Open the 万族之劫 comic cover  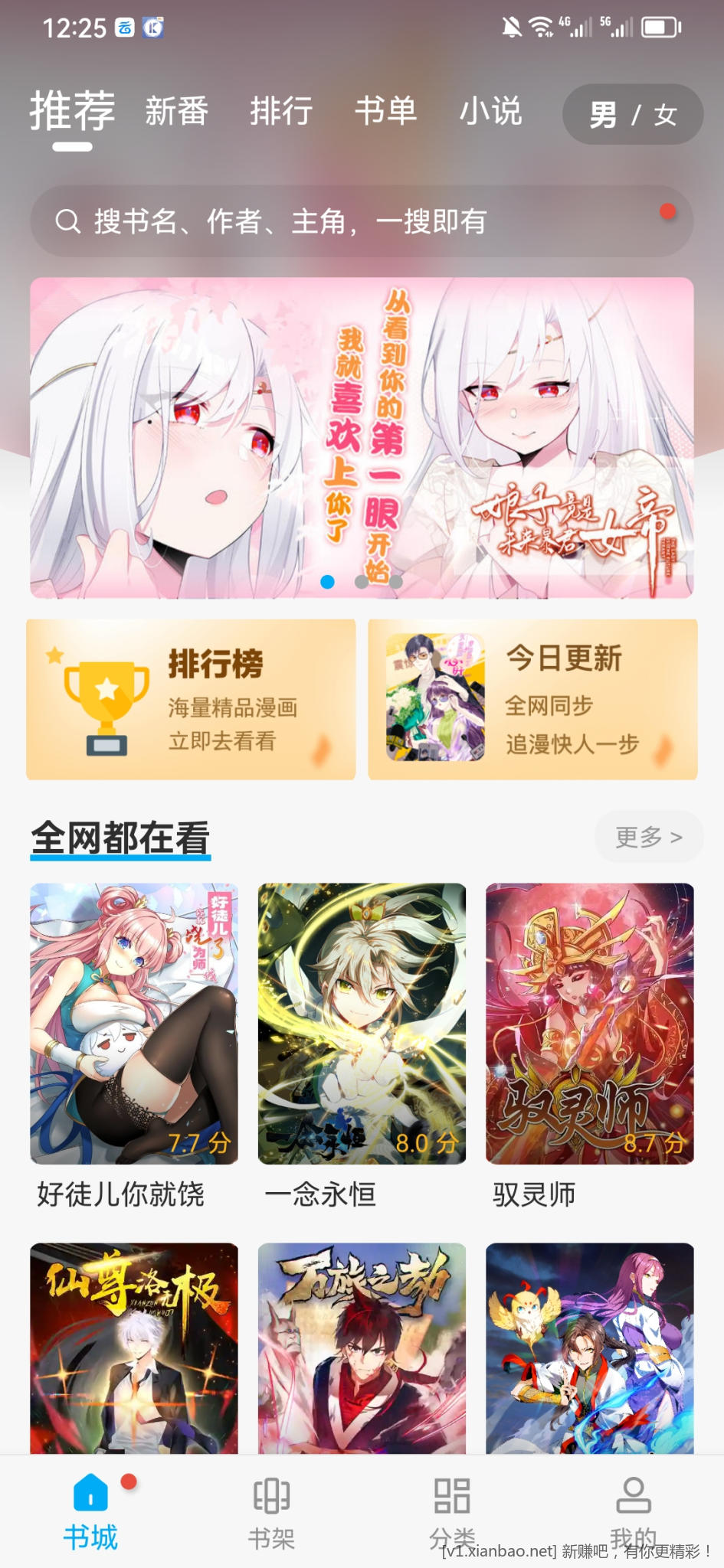pyautogui.click(x=362, y=1347)
